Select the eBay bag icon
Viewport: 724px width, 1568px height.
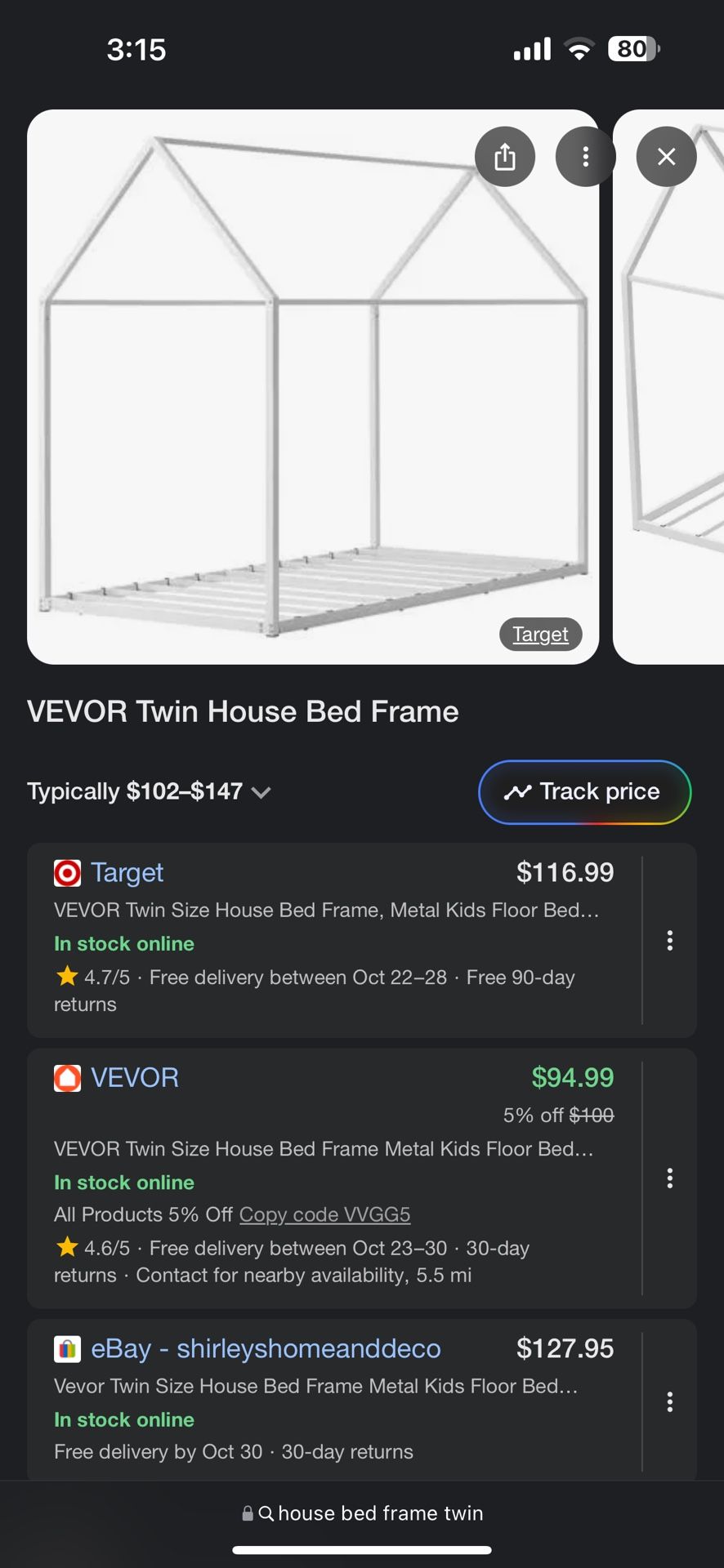coord(67,1348)
